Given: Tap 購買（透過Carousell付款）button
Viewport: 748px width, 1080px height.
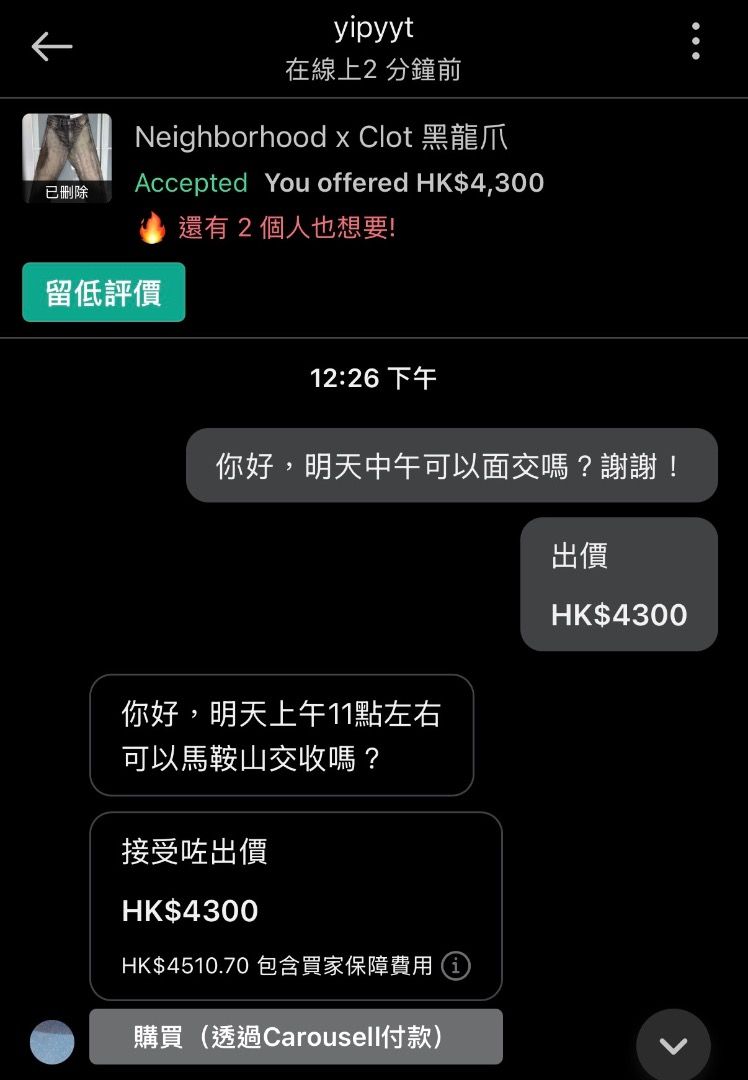Looking at the screenshot, I should 296,1037.
